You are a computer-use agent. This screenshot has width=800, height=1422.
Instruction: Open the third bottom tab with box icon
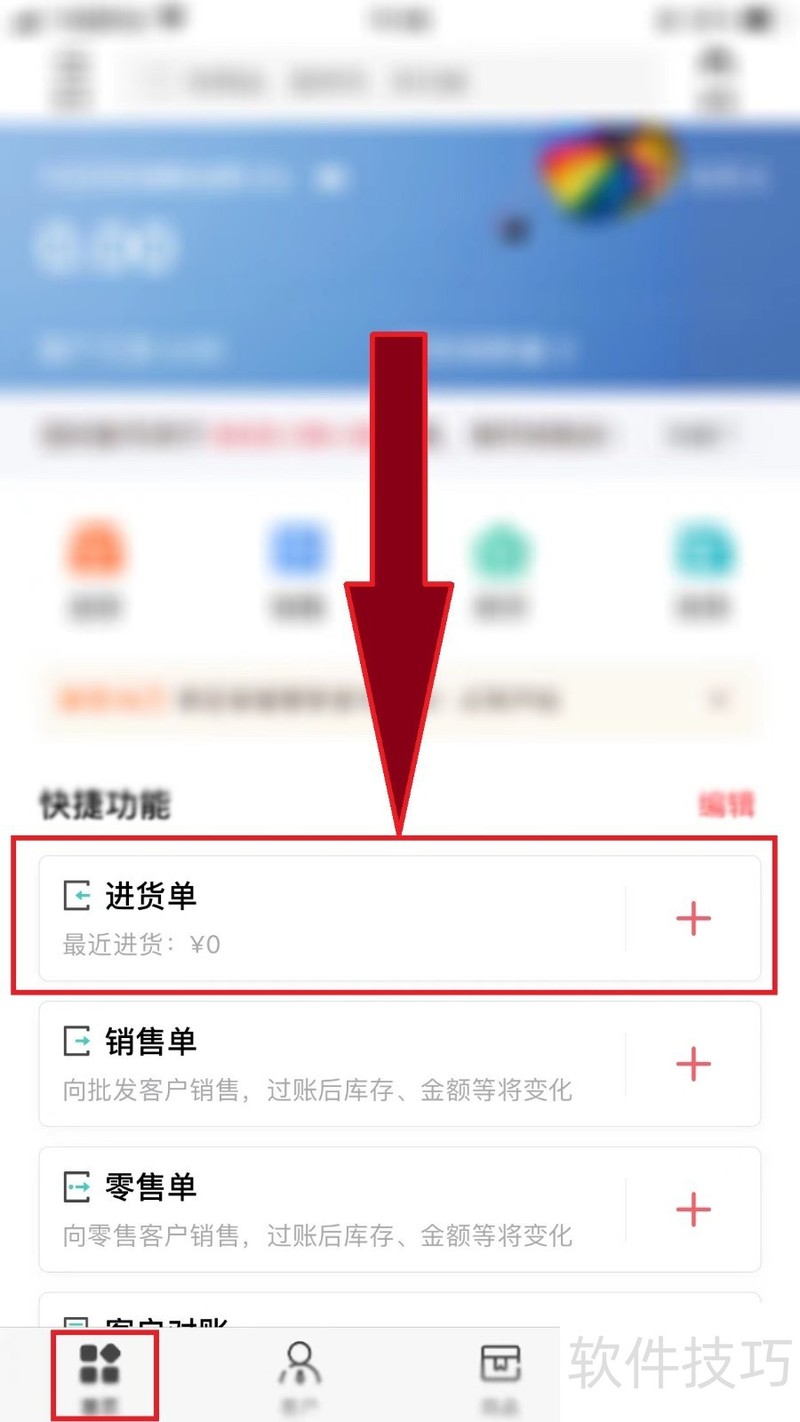point(500,1374)
